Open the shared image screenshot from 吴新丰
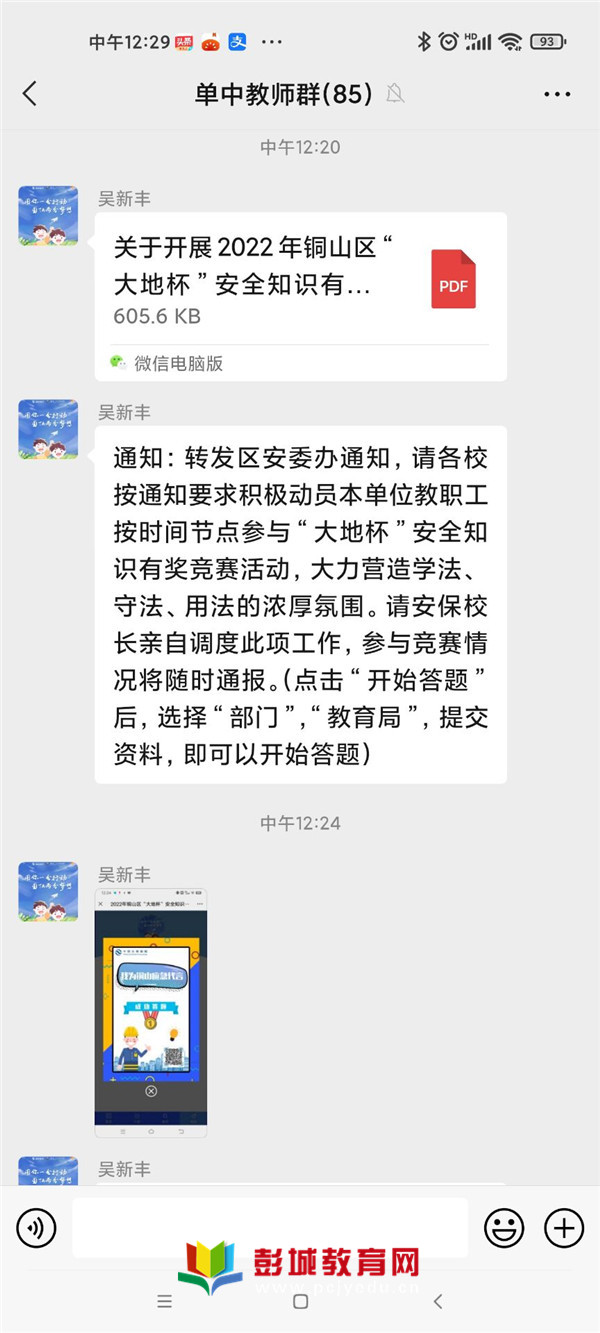This screenshot has width=600, height=1333. coord(151,1013)
